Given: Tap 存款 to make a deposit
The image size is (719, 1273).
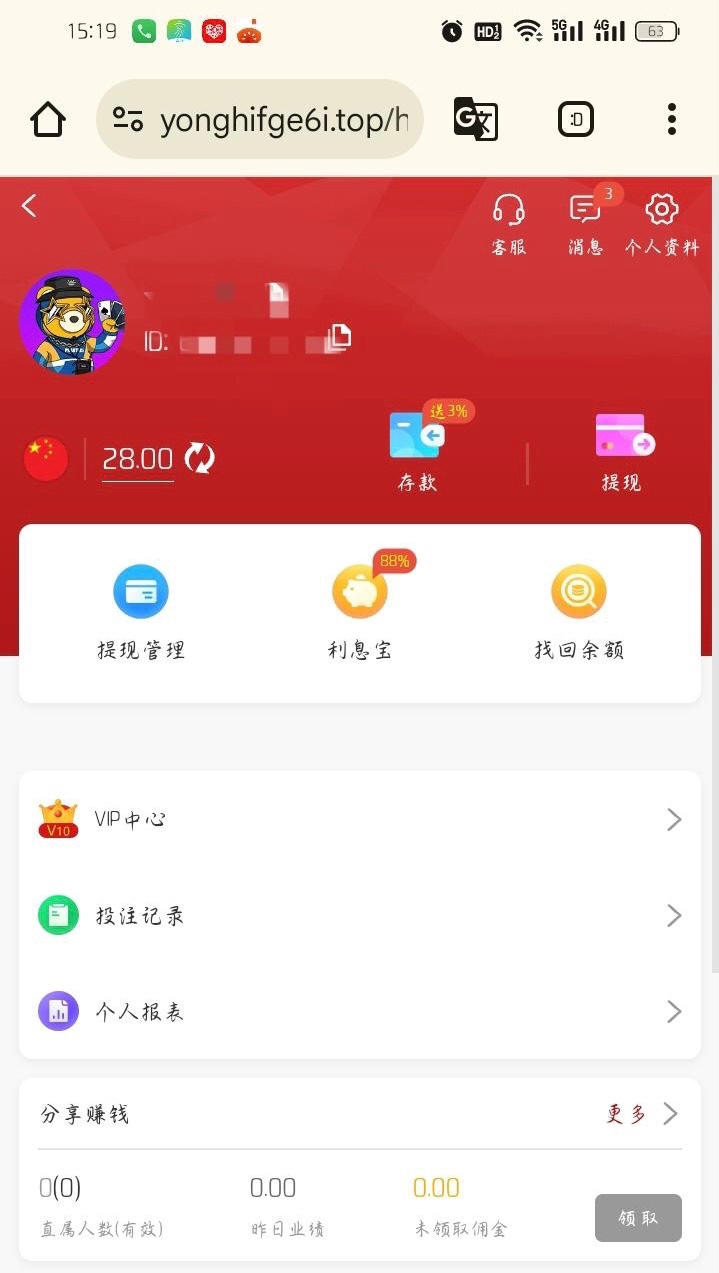Looking at the screenshot, I should [418, 452].
